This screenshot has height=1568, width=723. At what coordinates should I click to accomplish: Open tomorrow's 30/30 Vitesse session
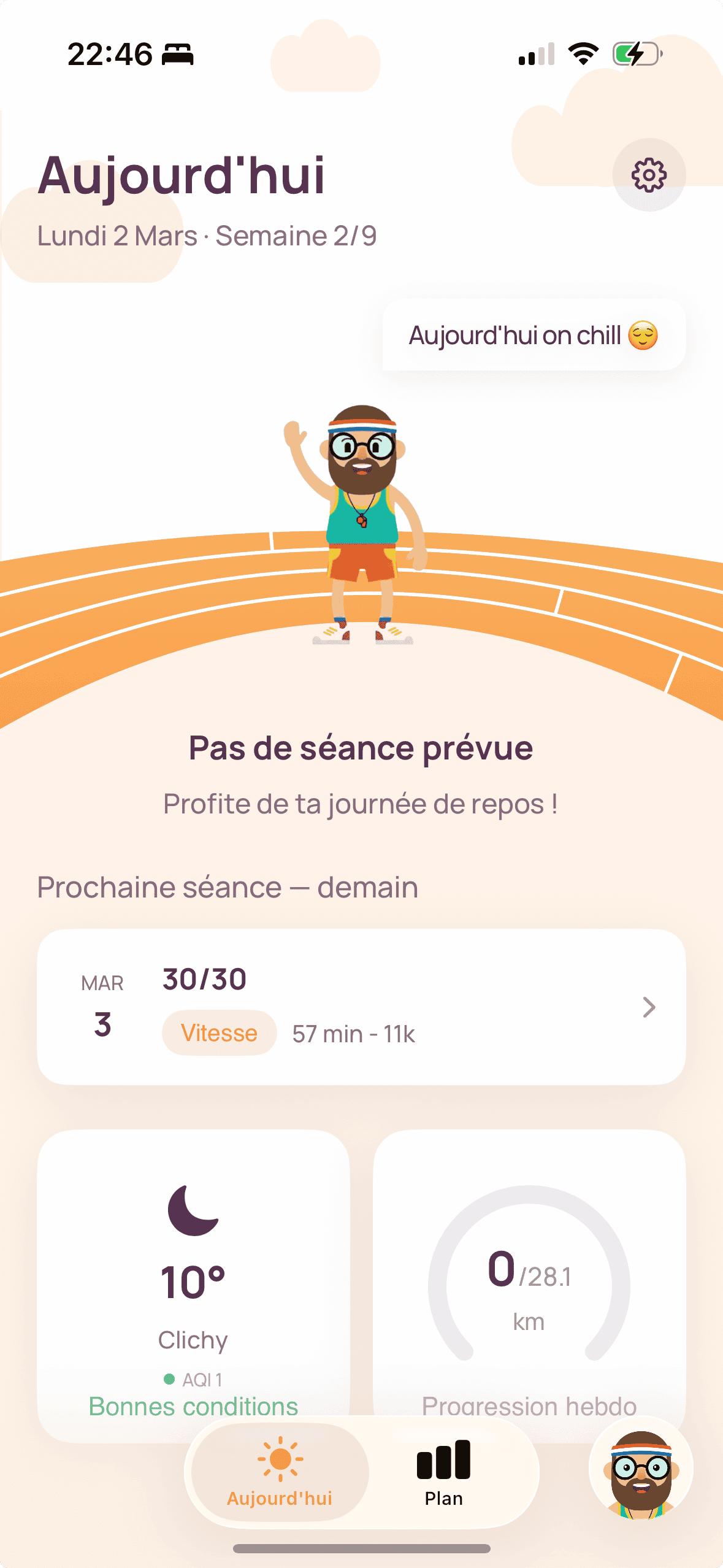tap(361, 1007)
